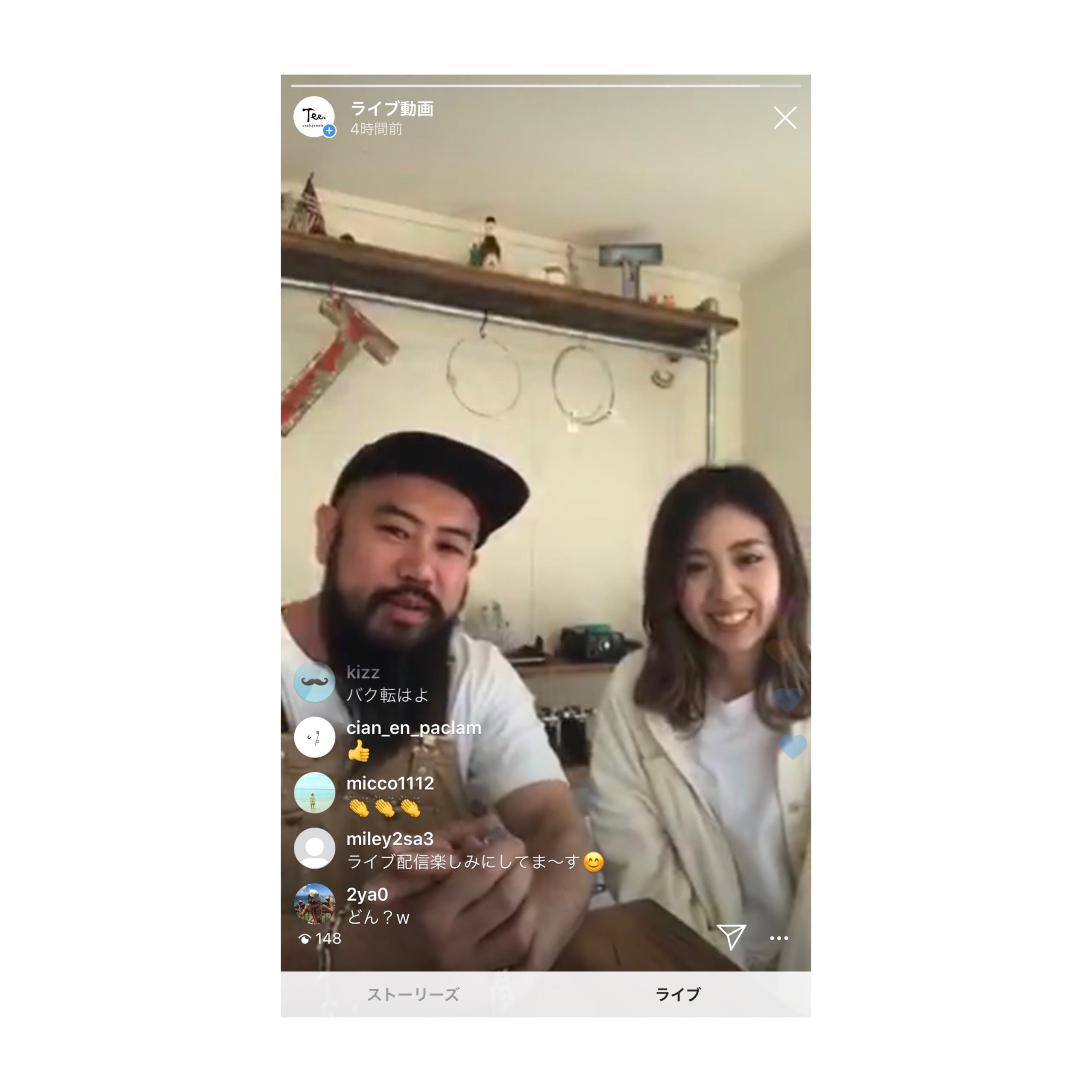Open micco1112's commenter profile
This screenshot has height=1092, width=1092.
(x=315, y=793)
